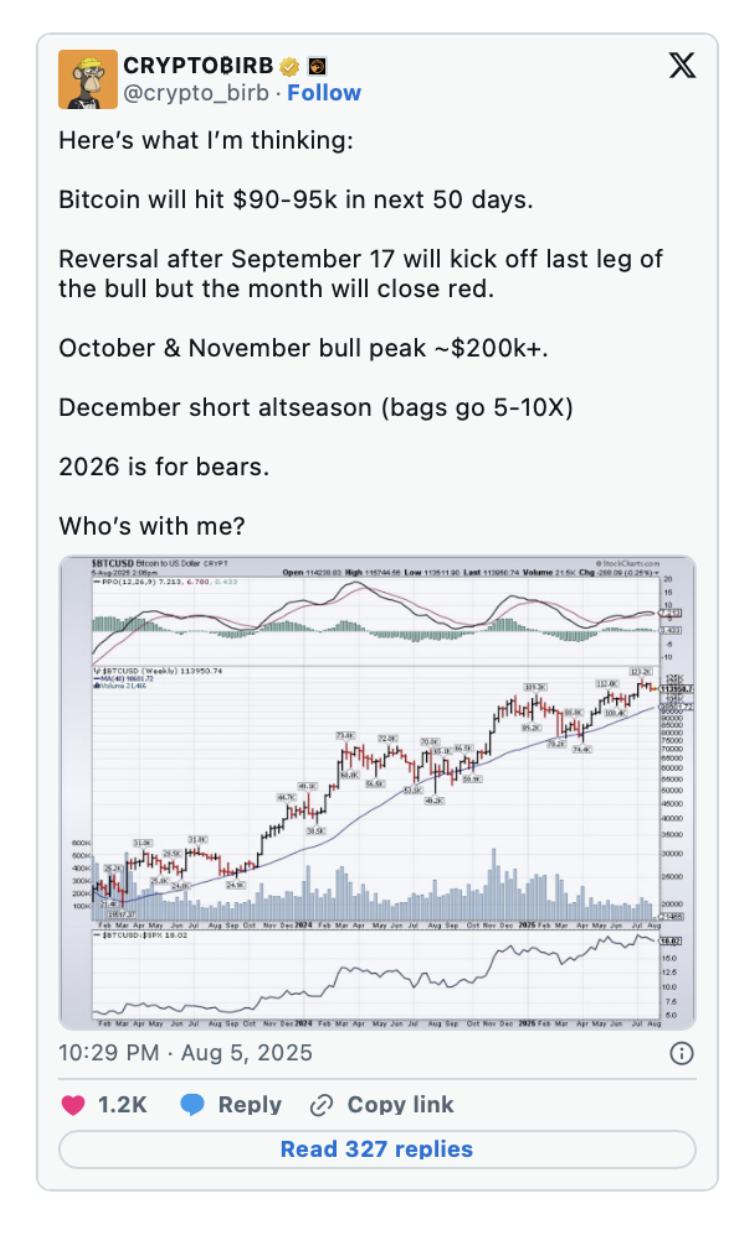Open the tweet info icon
744x1234 pixels.
[681, 1053]
